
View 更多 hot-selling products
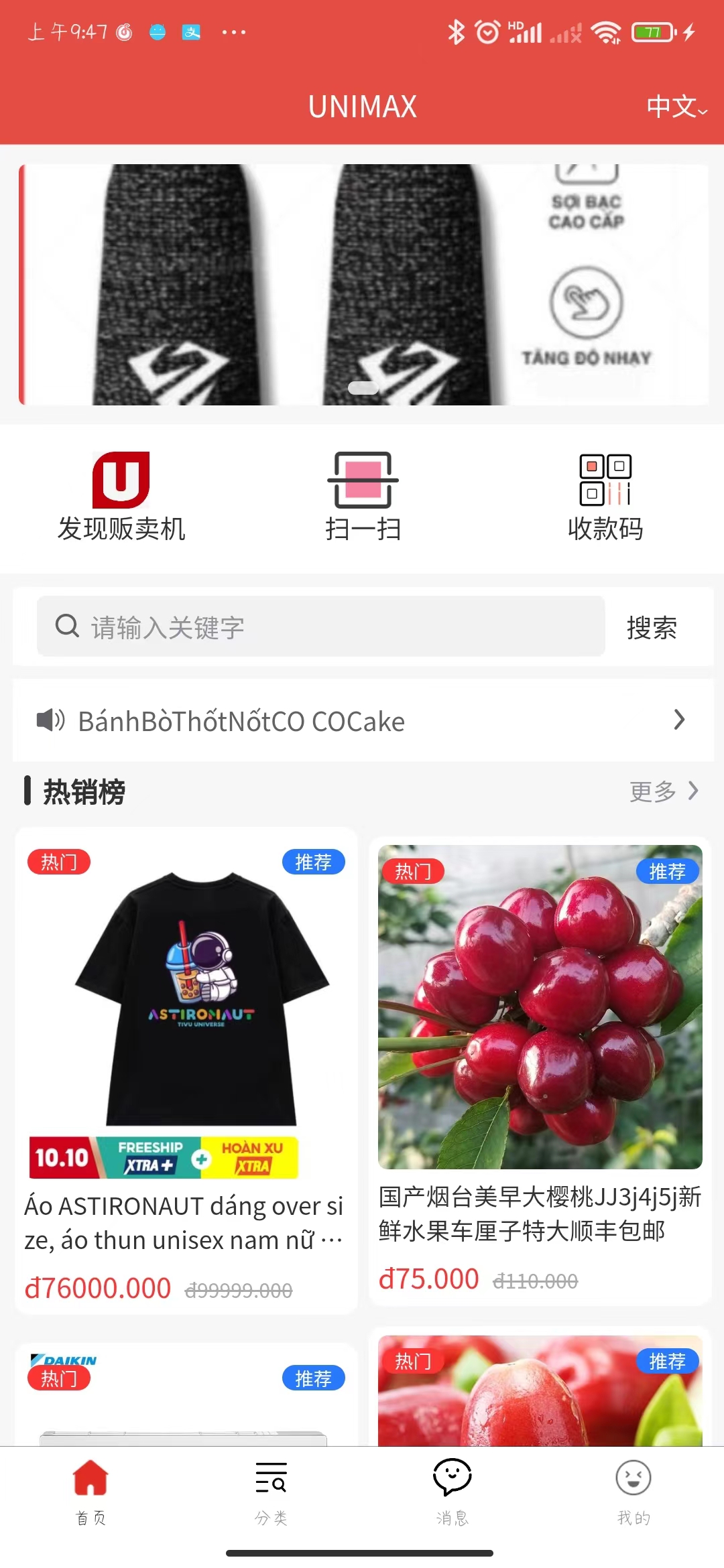[x=663, y=791]
